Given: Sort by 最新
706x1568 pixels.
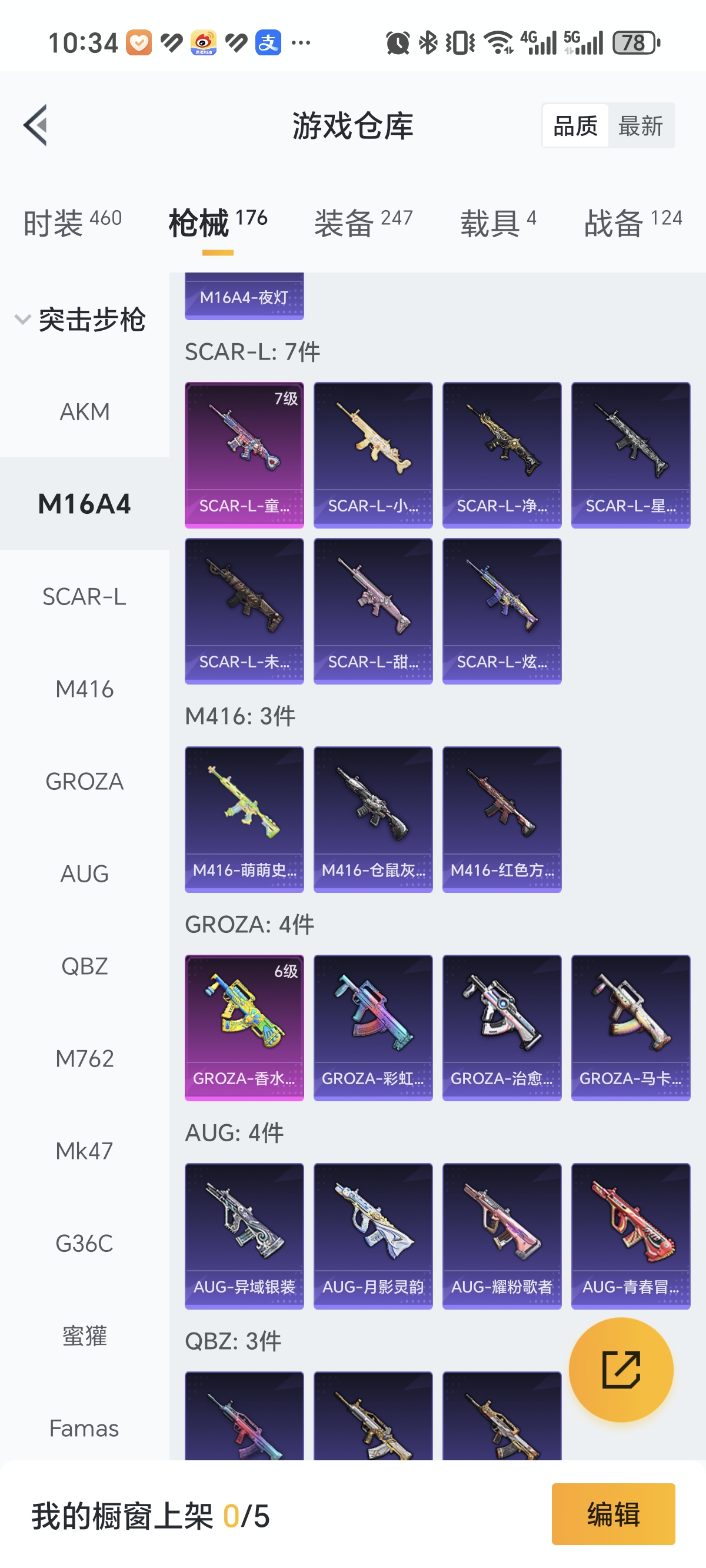Looking at the screenshot, I should [x=640, y=126].
